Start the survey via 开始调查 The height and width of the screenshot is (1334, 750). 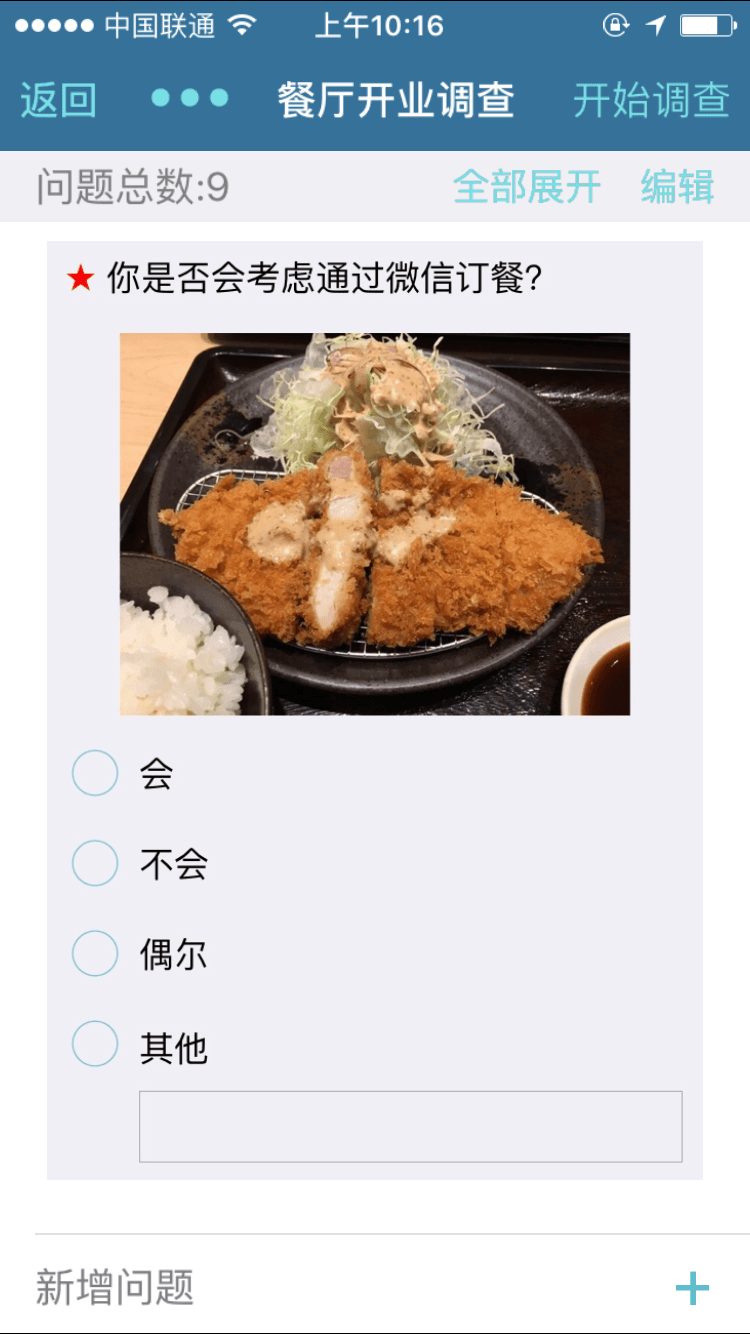651,100
